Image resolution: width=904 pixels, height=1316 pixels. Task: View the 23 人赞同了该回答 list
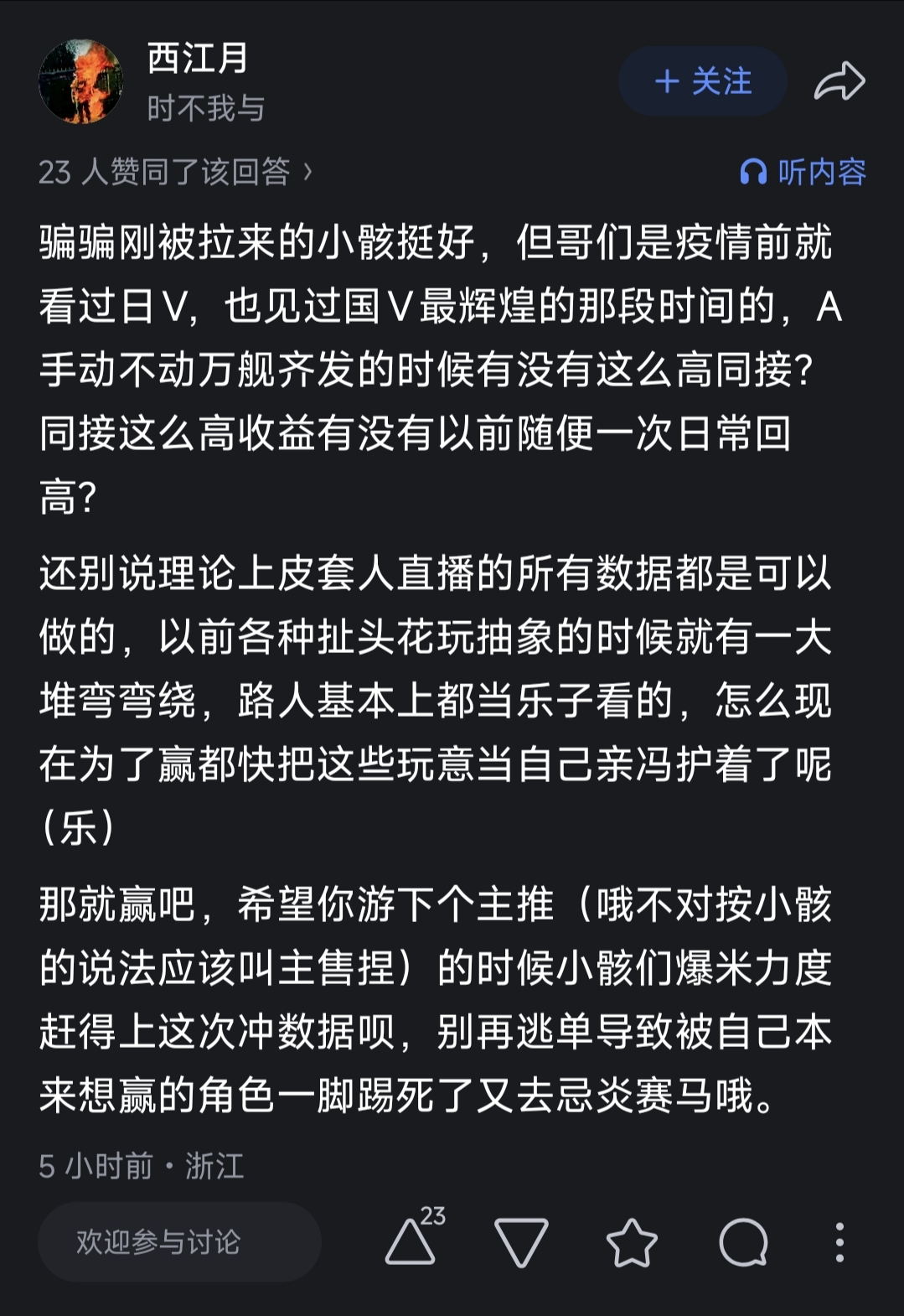point(175,172)
